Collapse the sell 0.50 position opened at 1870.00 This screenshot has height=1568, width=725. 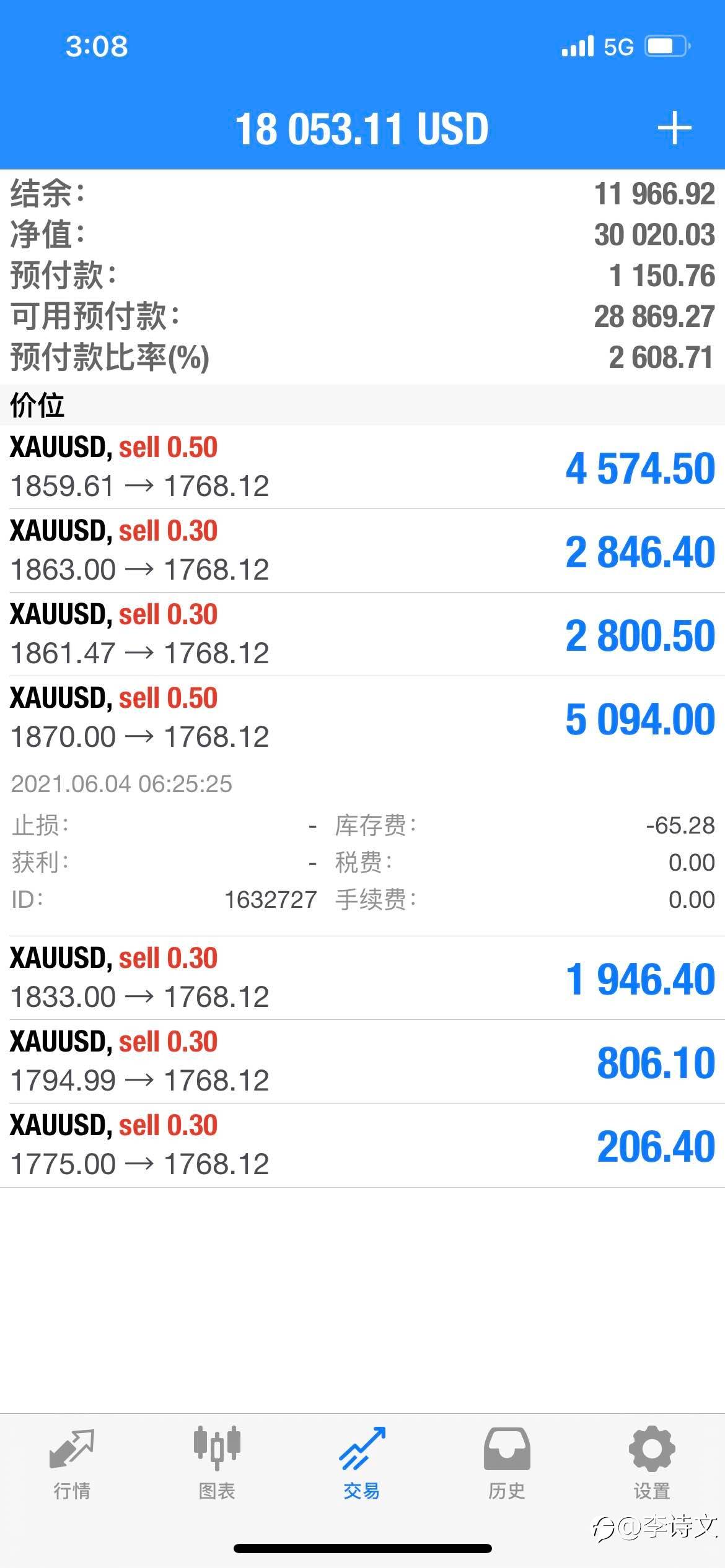(362, 718)
